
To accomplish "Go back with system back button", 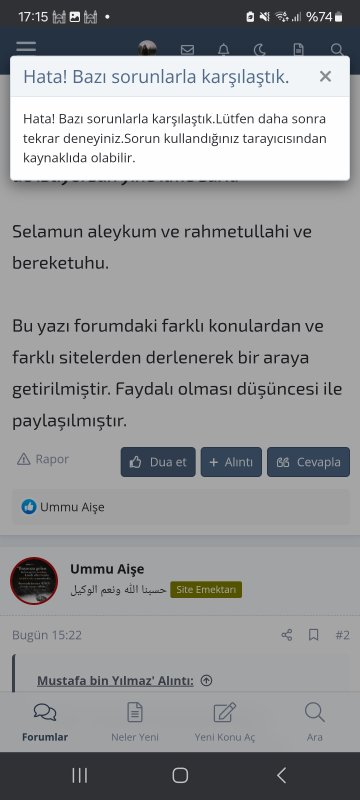I will (281, 776).
